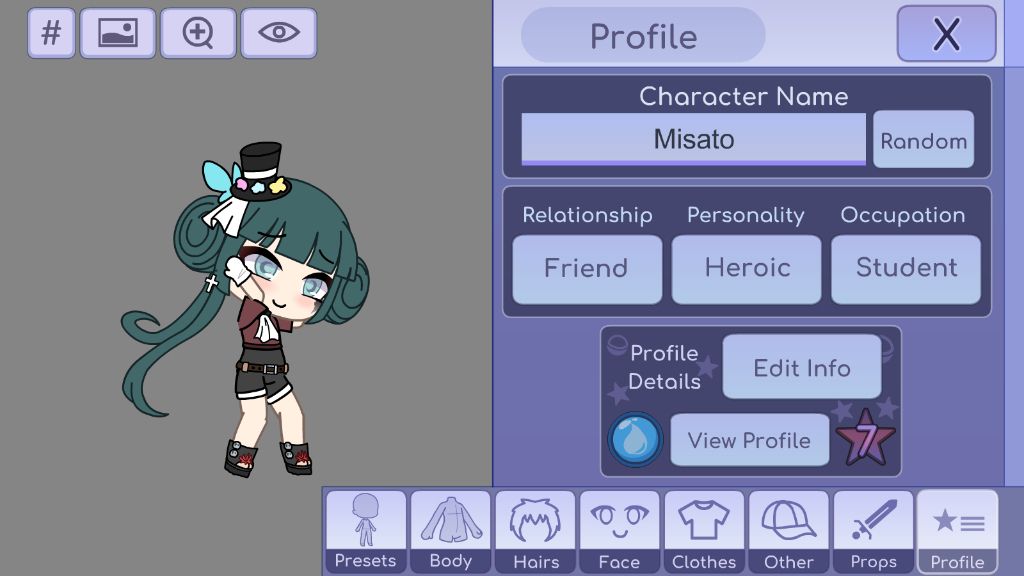Open the background image button
This screenshot has width=1024, height=576.
pos(118,33)
